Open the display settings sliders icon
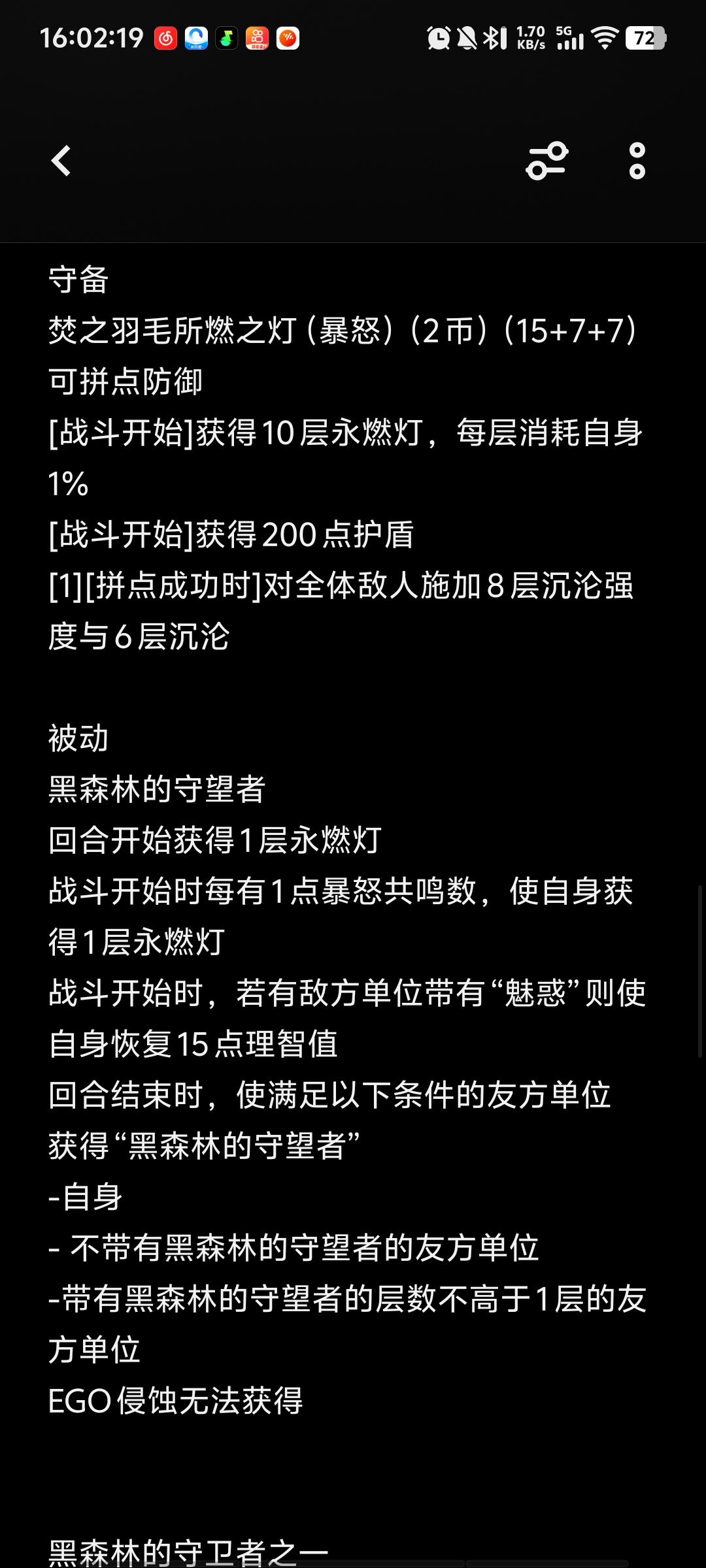Viewport: 706px width, 1568px height. pos(547,161)
